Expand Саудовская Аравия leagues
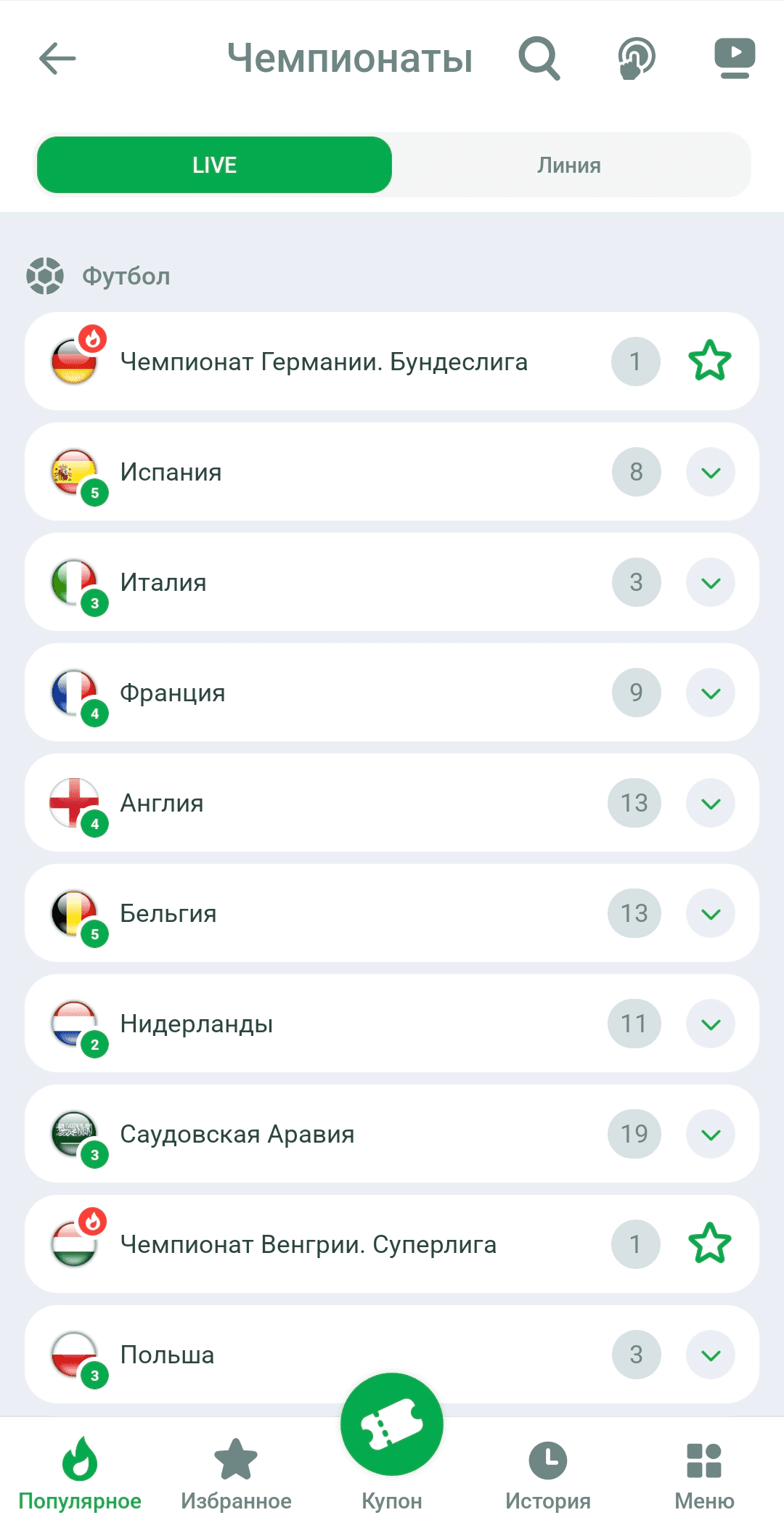This screenshot has height=1531, width=784. 711,1135
